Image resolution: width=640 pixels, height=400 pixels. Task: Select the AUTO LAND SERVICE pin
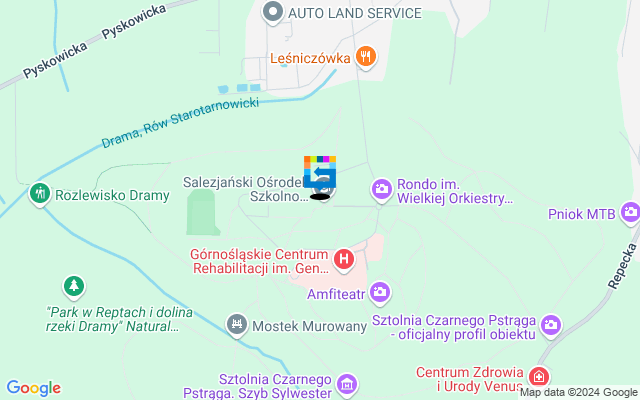pos(272,13)
